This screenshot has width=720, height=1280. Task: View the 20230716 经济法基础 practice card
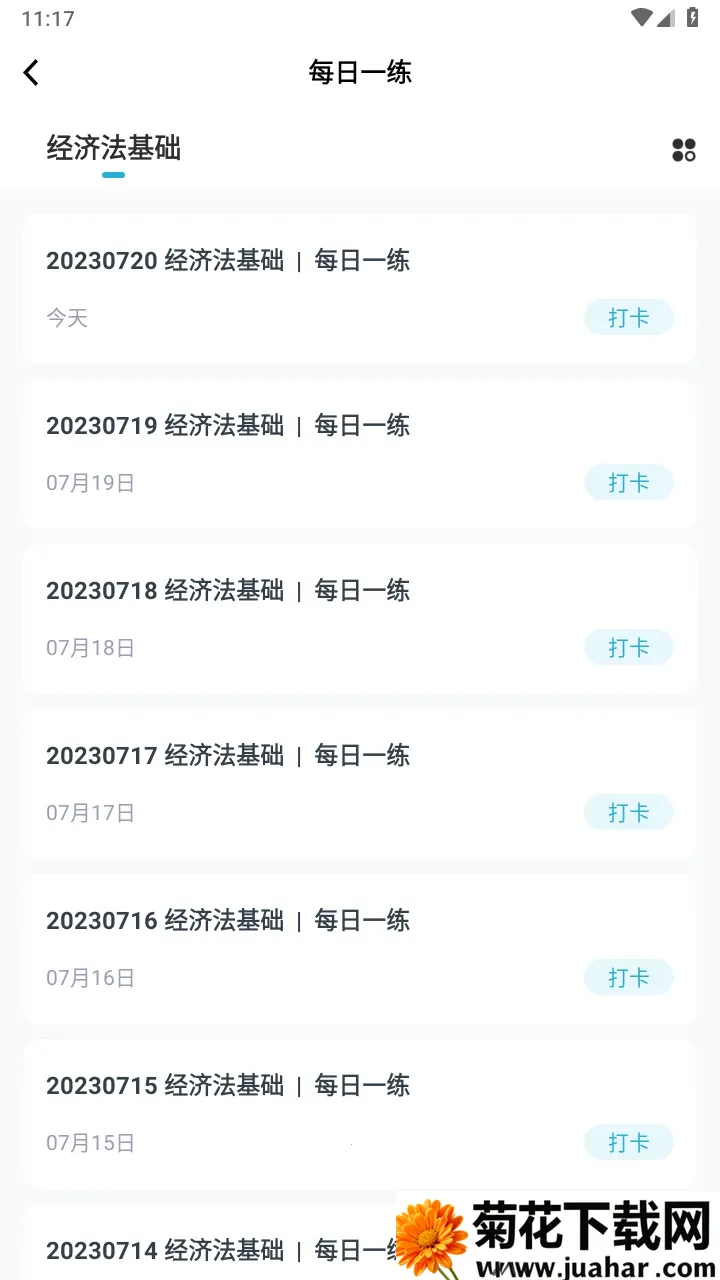pyautogui.click(x=228, y=921)
